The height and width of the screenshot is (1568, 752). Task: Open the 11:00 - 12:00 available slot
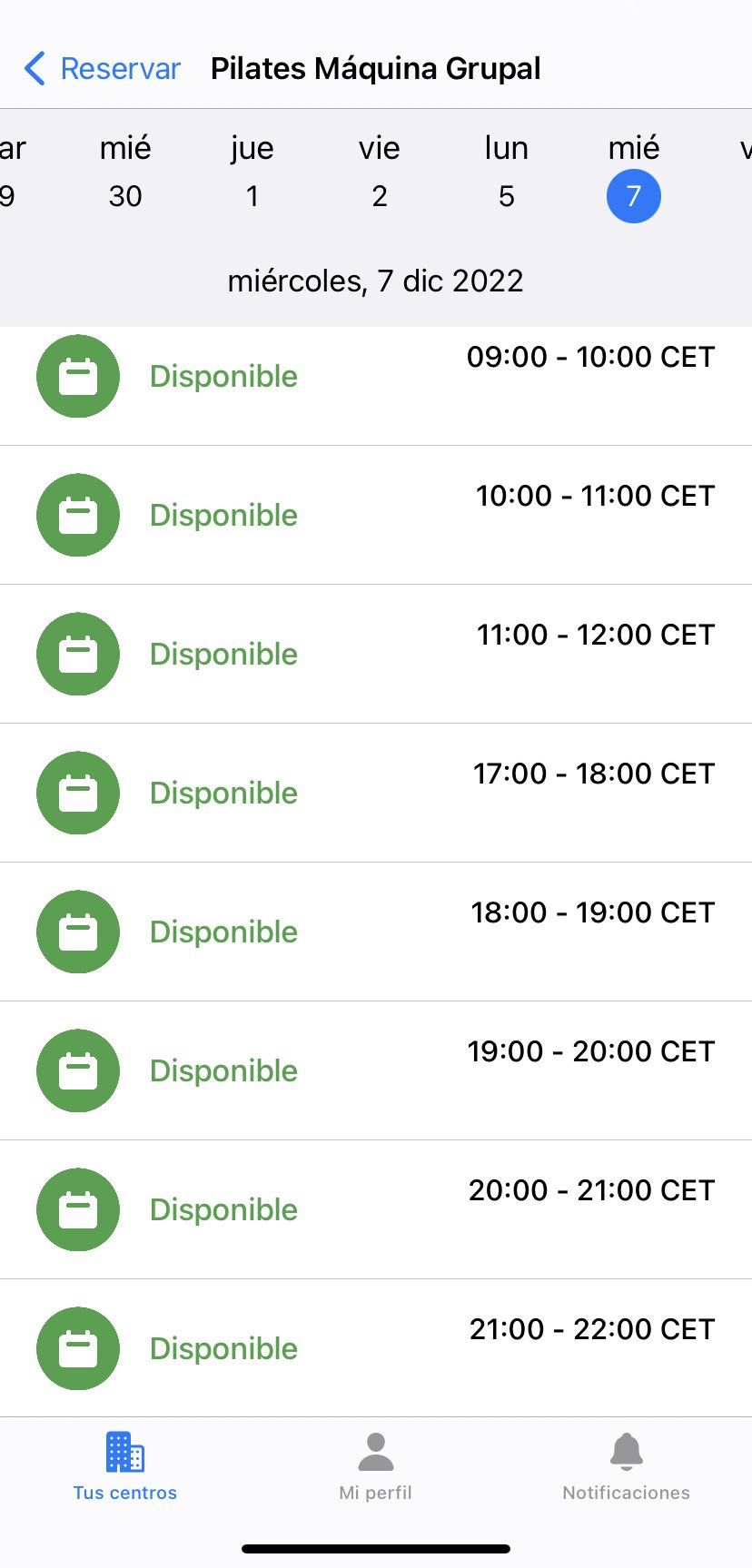coord(376,654)
